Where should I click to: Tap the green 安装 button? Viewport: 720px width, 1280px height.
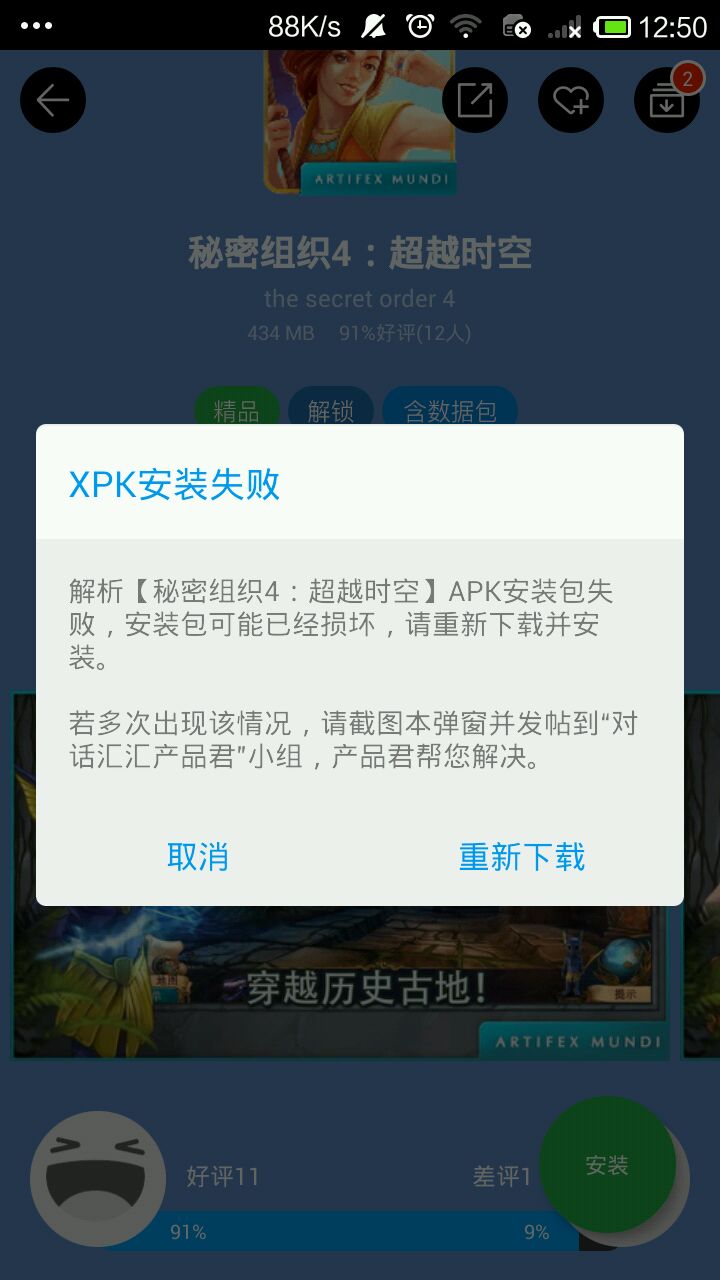coord(607,1165)
